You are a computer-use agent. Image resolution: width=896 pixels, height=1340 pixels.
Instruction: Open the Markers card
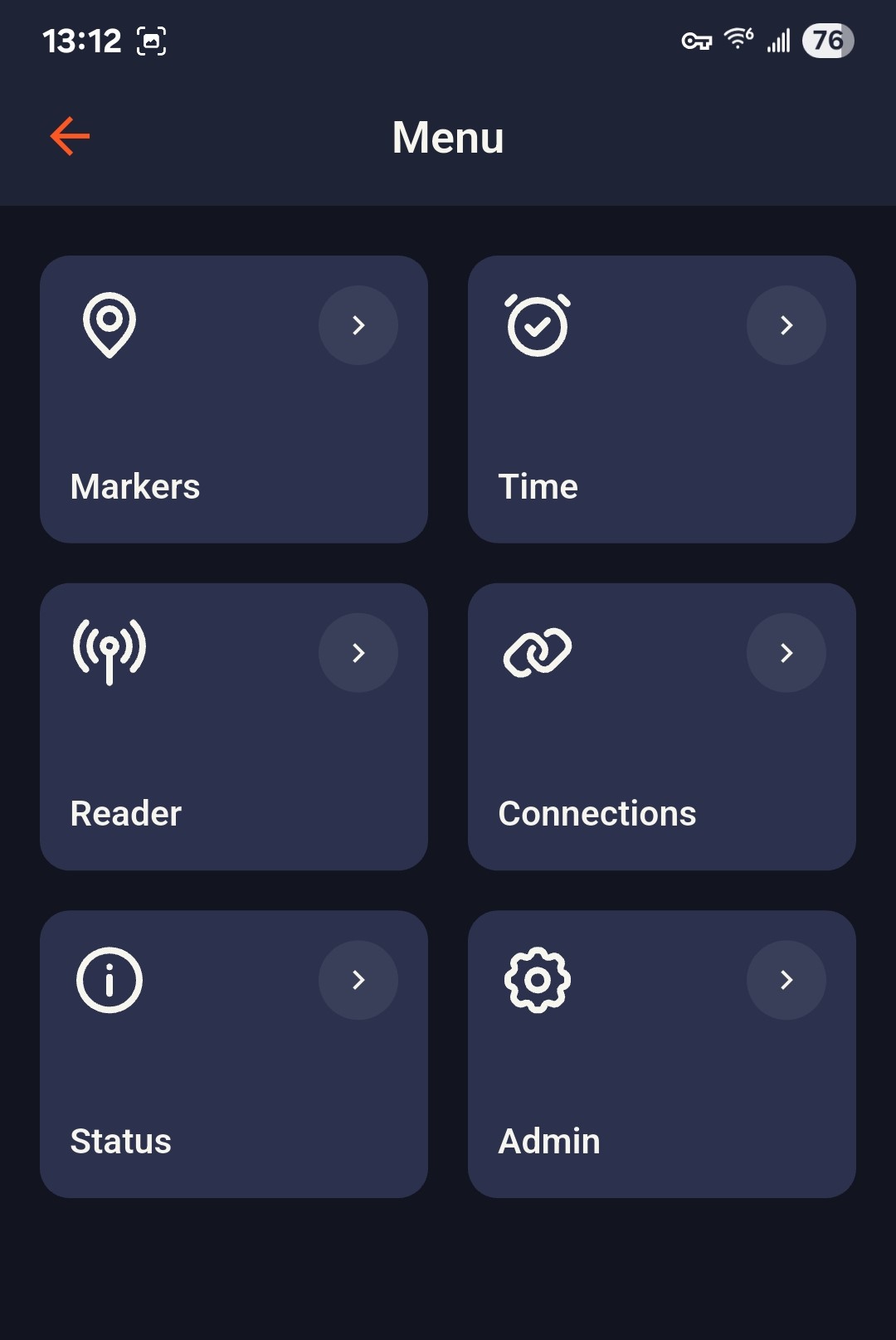pos(234,399)
